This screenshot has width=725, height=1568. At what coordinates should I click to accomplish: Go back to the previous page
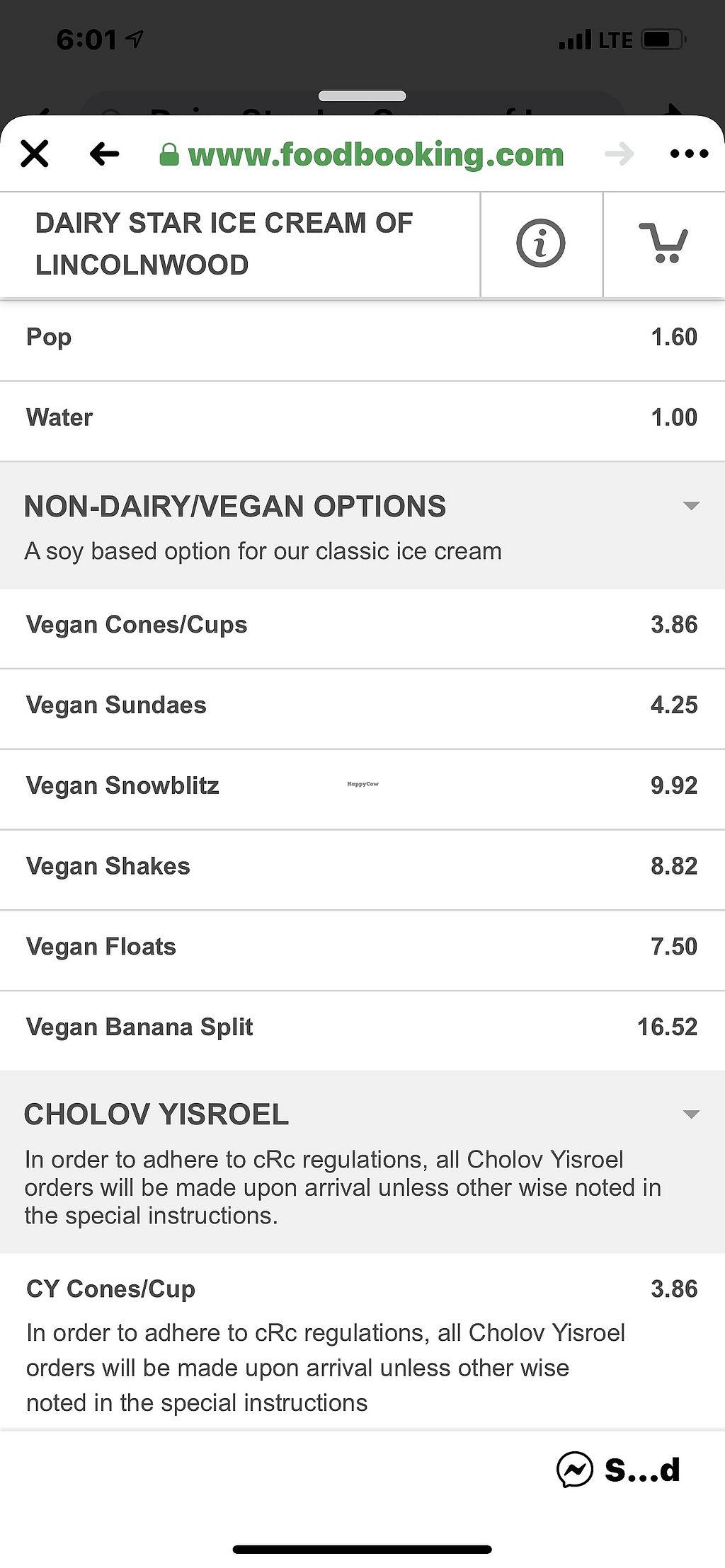click(x=104, y=154)
